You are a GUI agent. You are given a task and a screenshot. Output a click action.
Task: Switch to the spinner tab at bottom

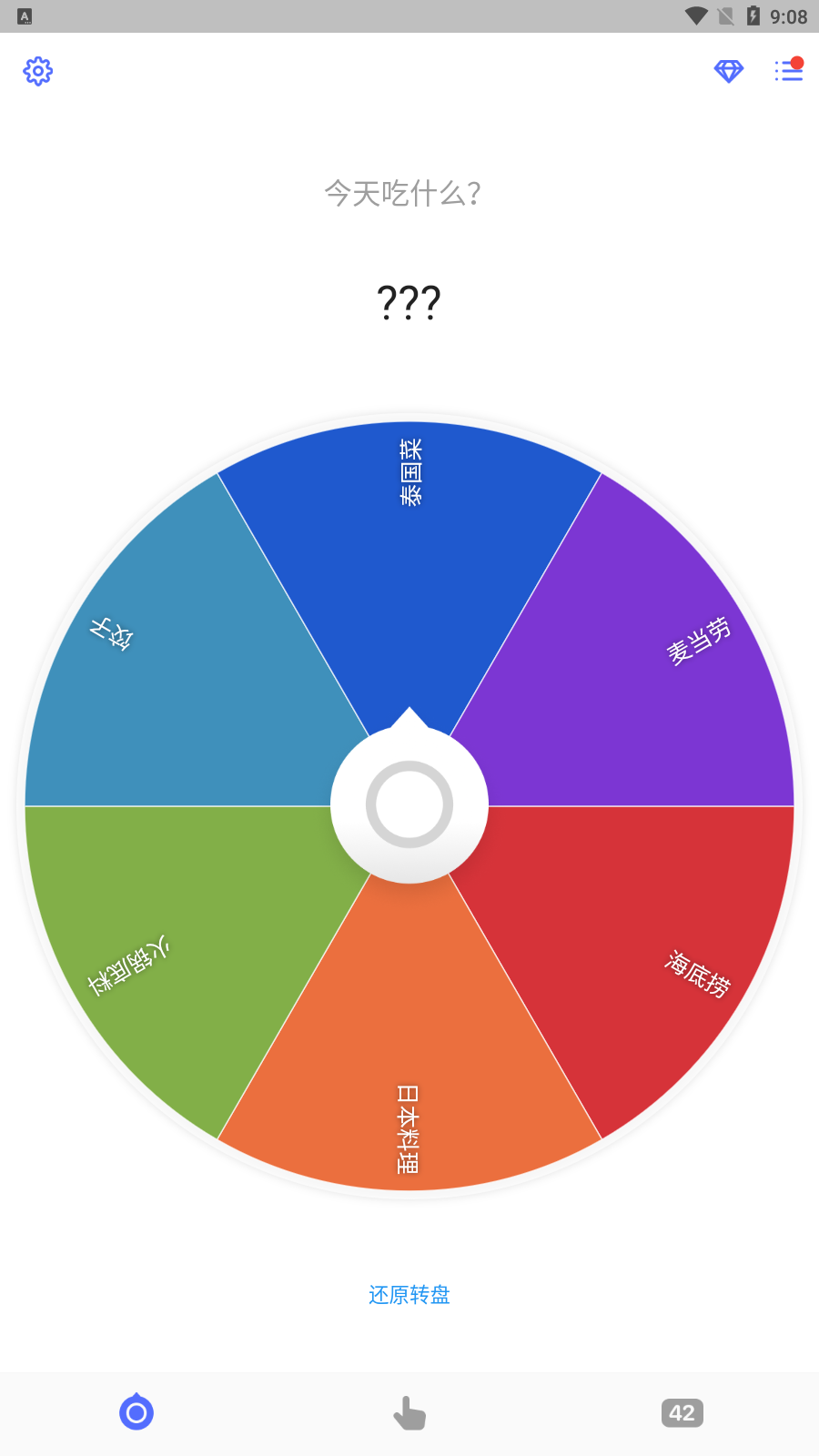[136, 1412]
